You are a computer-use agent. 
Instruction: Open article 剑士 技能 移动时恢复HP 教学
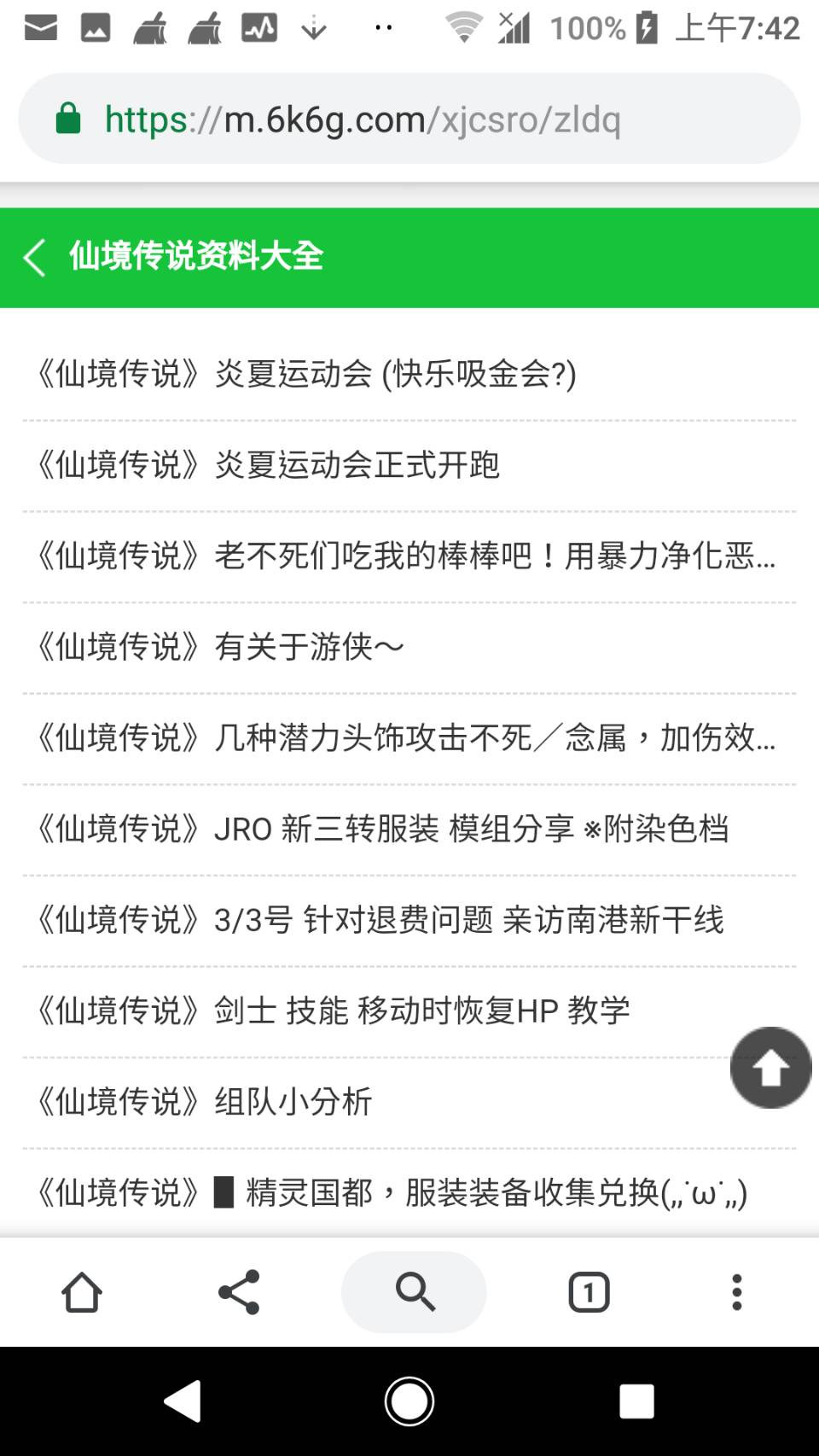pyautogui.click(x=409, y=1011)
